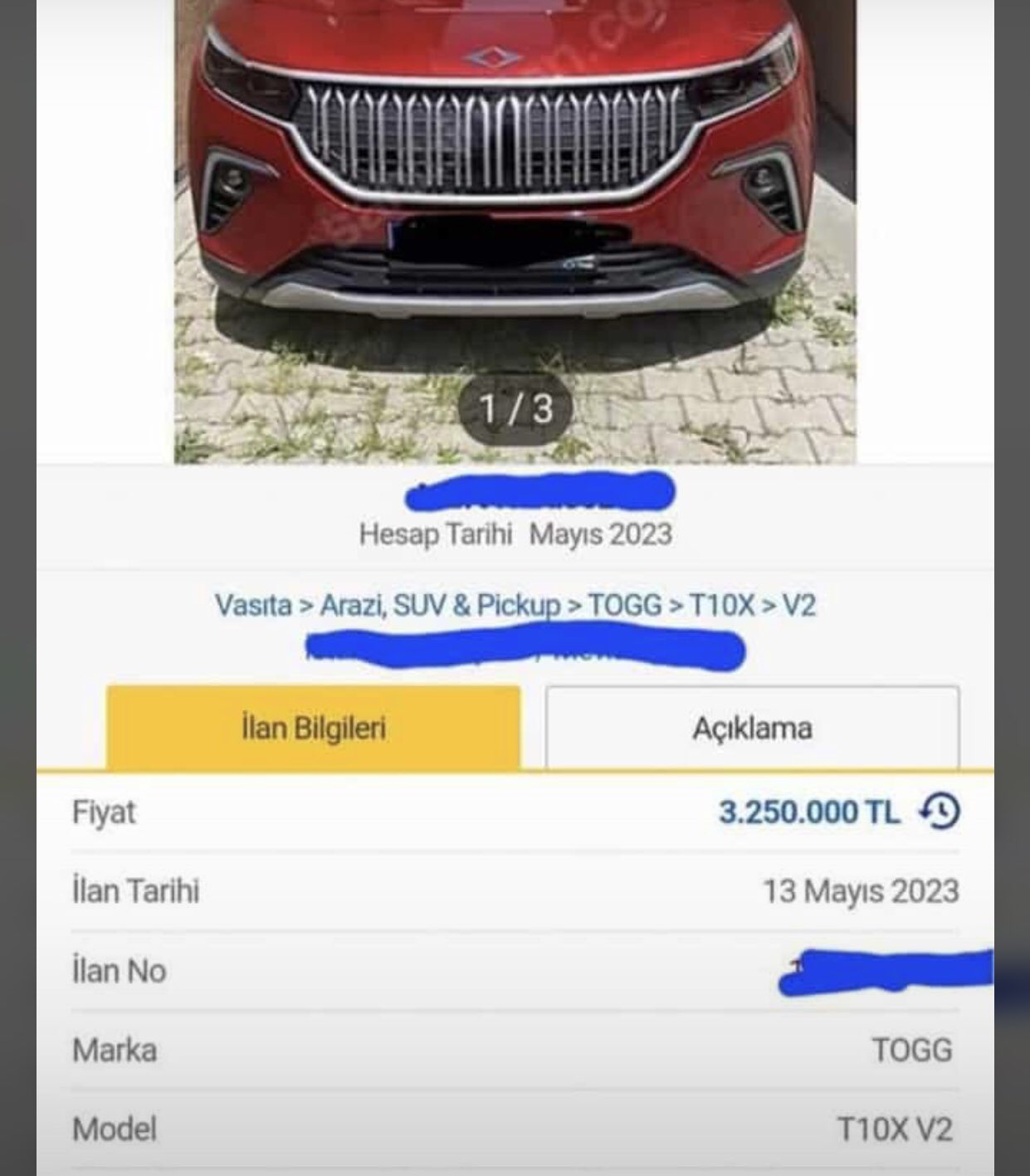Switch to the Açıklama tab
1030x1176 pixels.
pos(752,728)
